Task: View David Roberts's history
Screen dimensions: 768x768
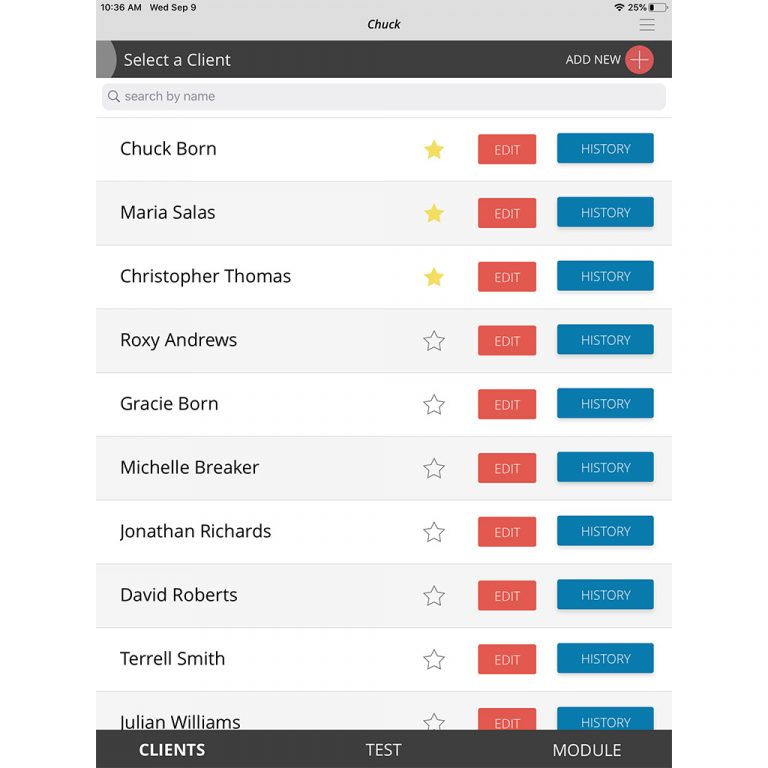Action: tap(605, 595)
